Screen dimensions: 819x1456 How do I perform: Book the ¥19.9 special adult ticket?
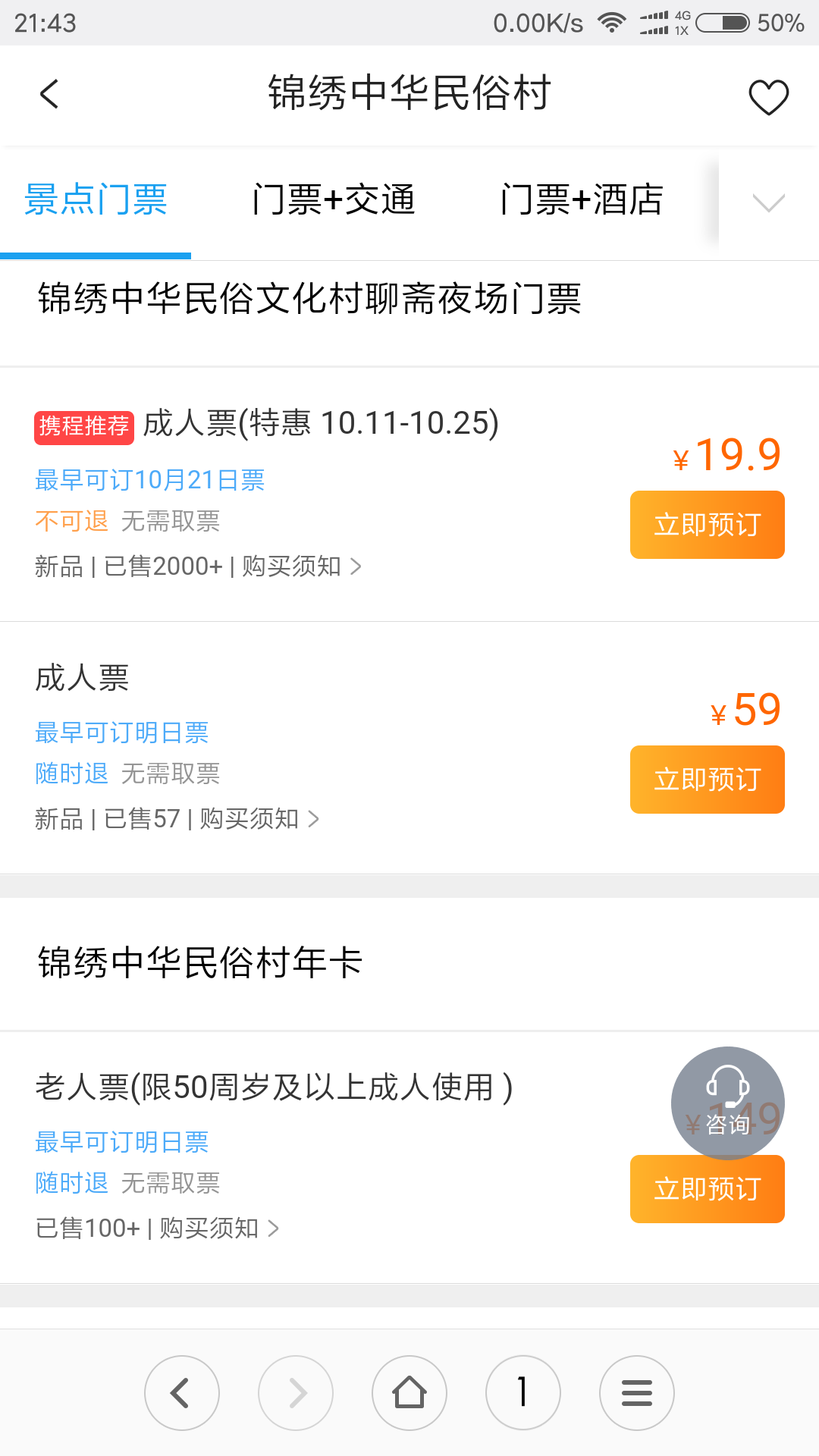pyautogui.click(x=707, y=525)
